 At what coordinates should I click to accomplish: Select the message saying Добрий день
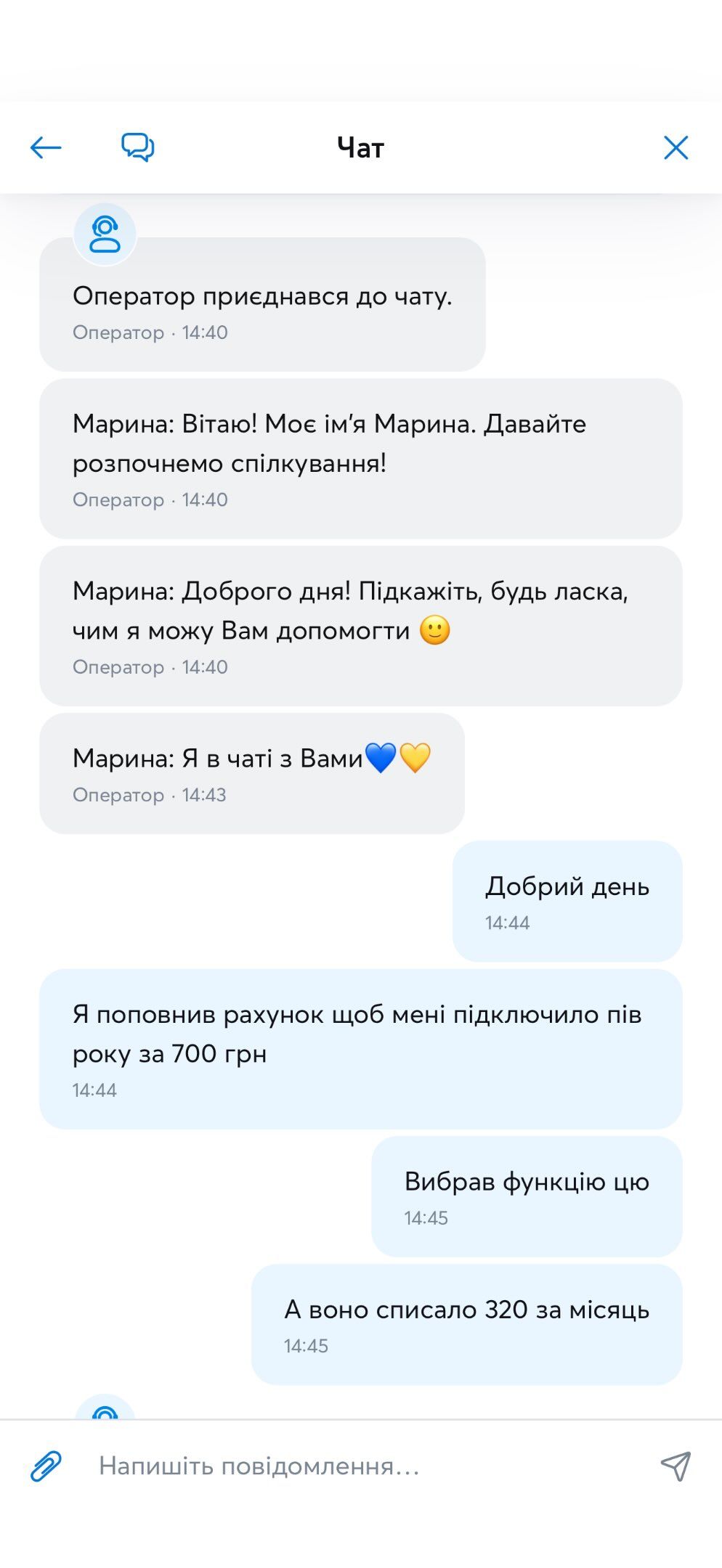[569, 900]
